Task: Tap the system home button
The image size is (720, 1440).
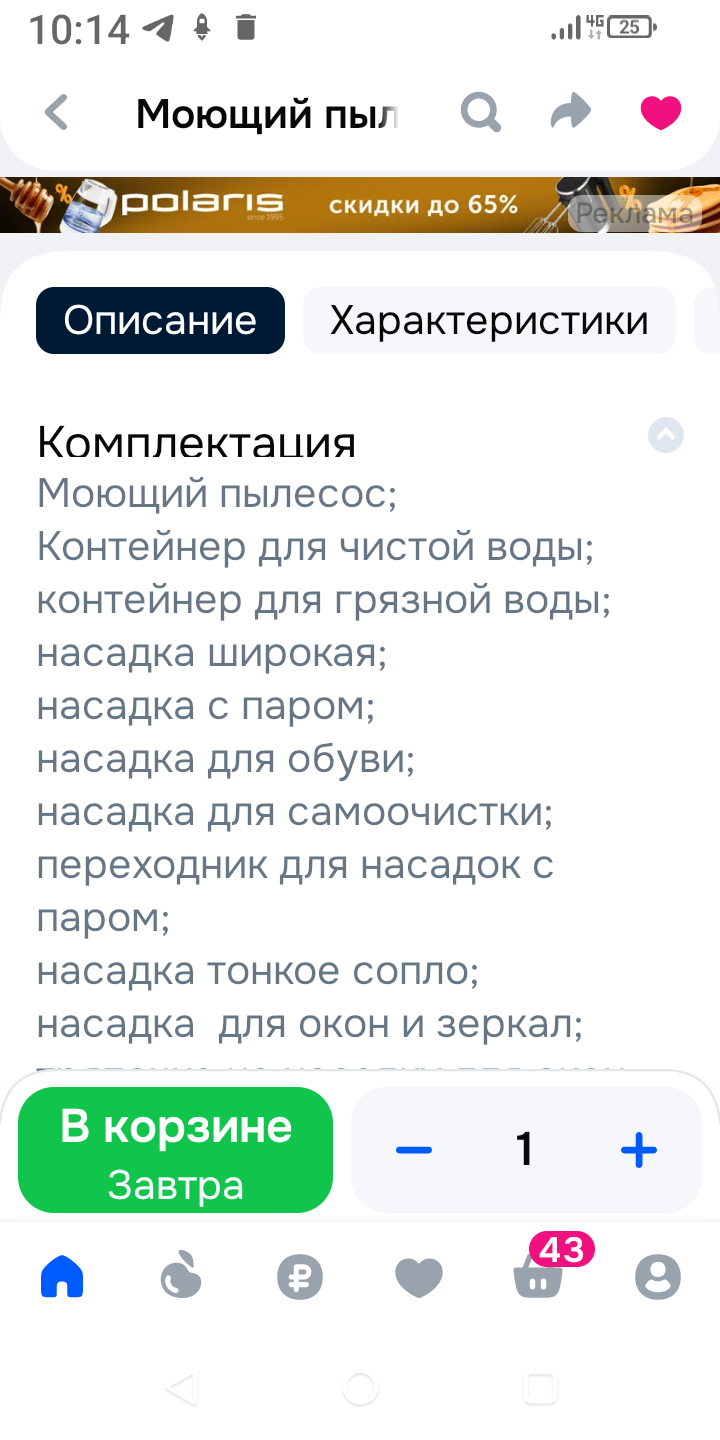Action: click(360, 1388)
